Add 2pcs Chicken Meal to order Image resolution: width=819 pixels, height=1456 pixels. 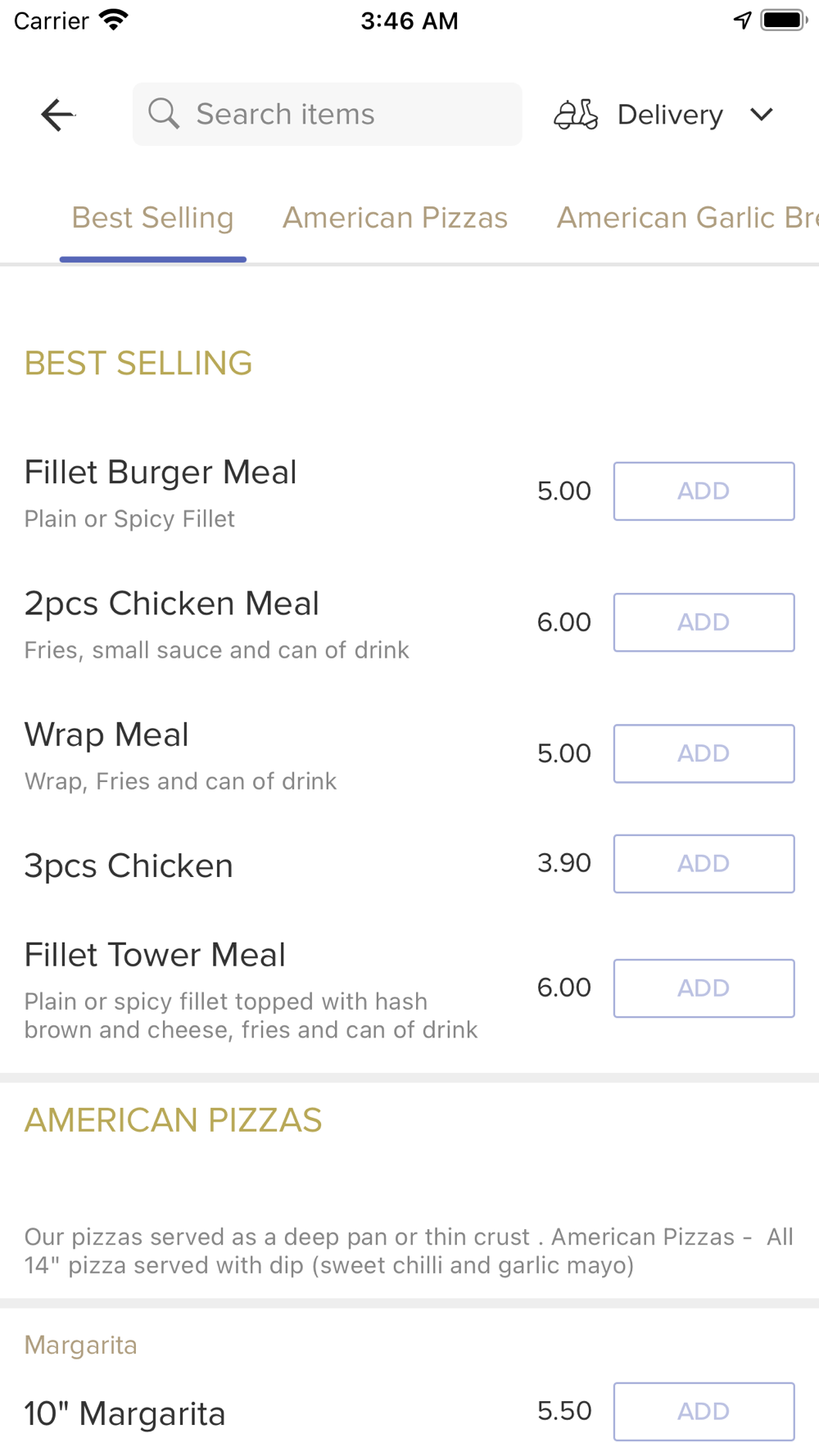tap(704, 622)
